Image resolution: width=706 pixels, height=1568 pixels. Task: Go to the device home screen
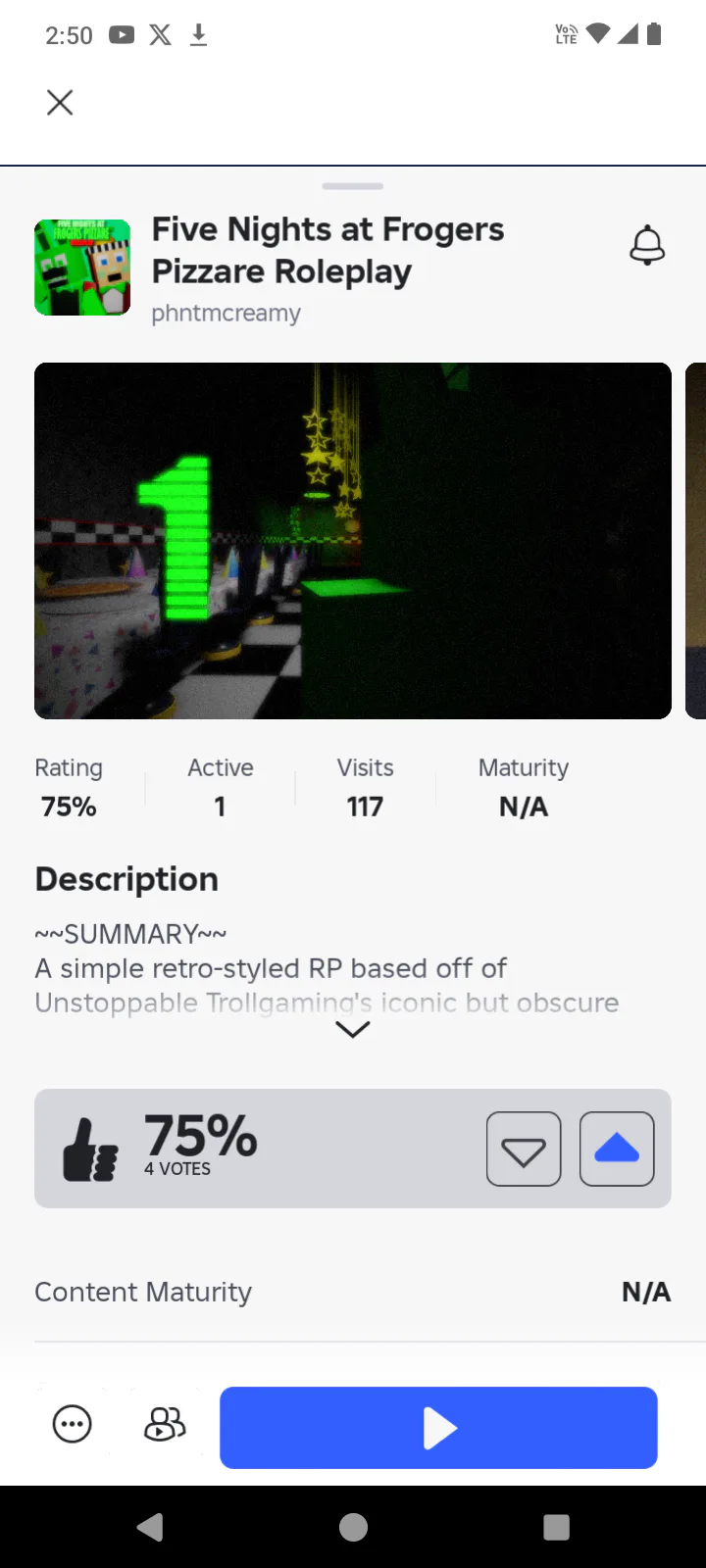click(353, 1527)
